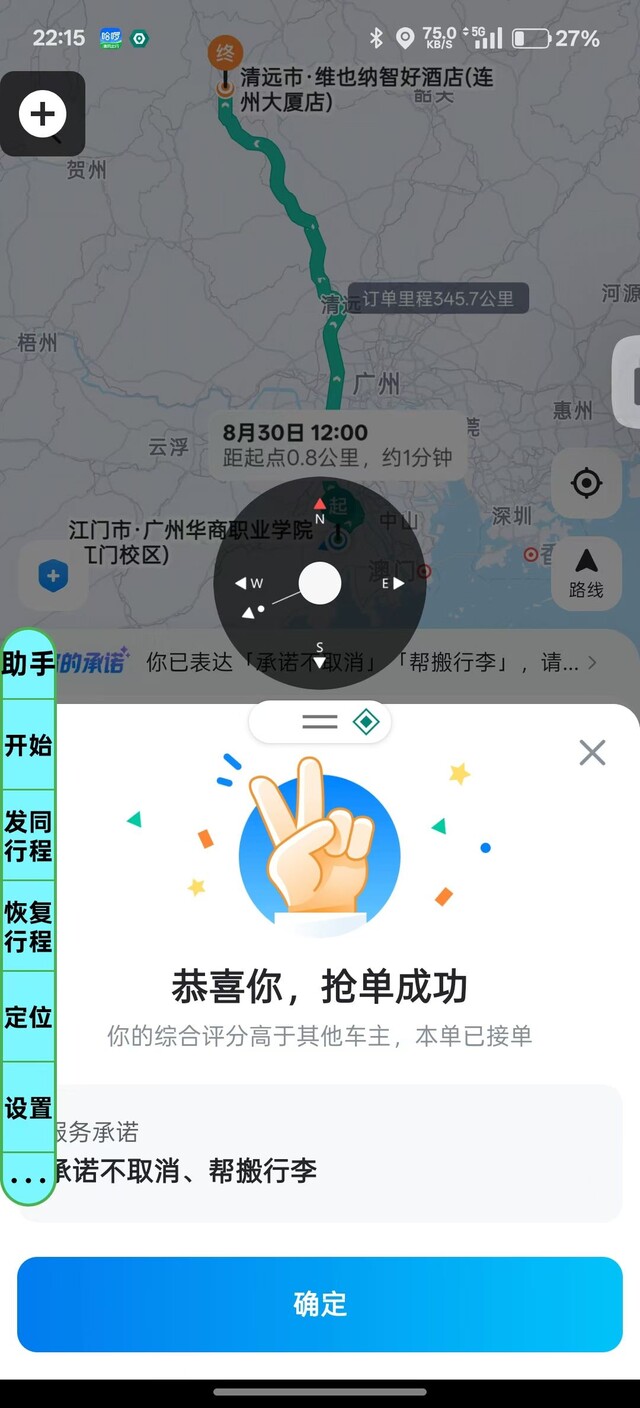640x1408 pixels.
Task: Tap the 助手 header of the floating panel
Action: click(28, 664)
